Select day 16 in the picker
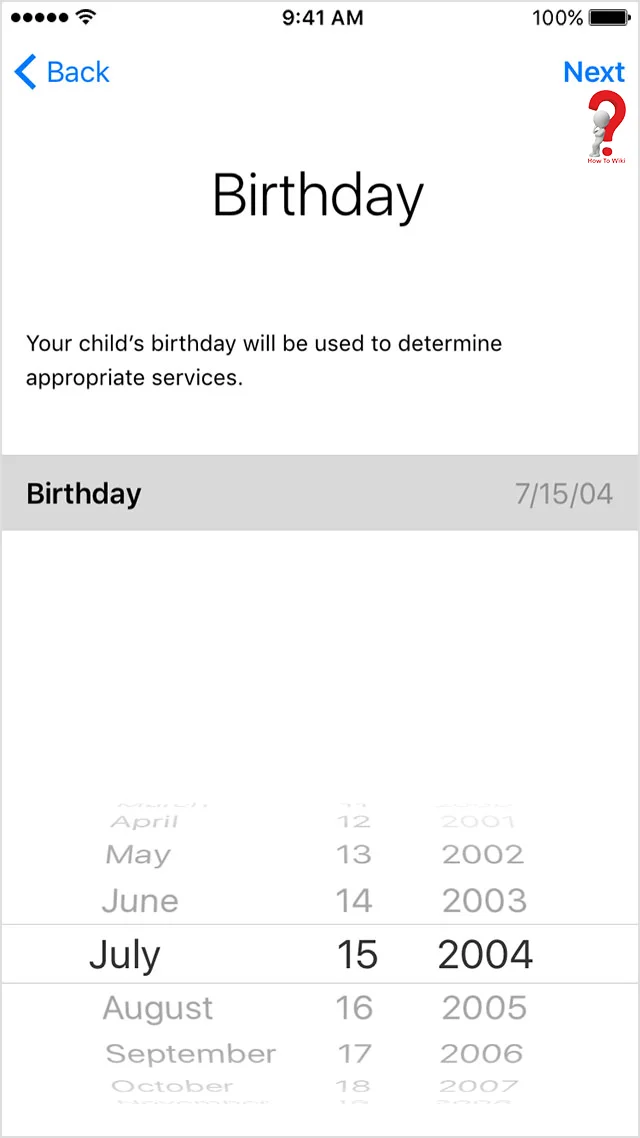 tap(354, 1008)
